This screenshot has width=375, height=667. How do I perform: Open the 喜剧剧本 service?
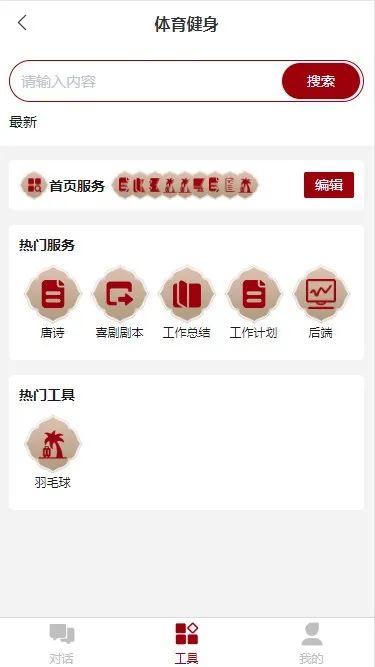pyautogui.click(x=119, y=302)
